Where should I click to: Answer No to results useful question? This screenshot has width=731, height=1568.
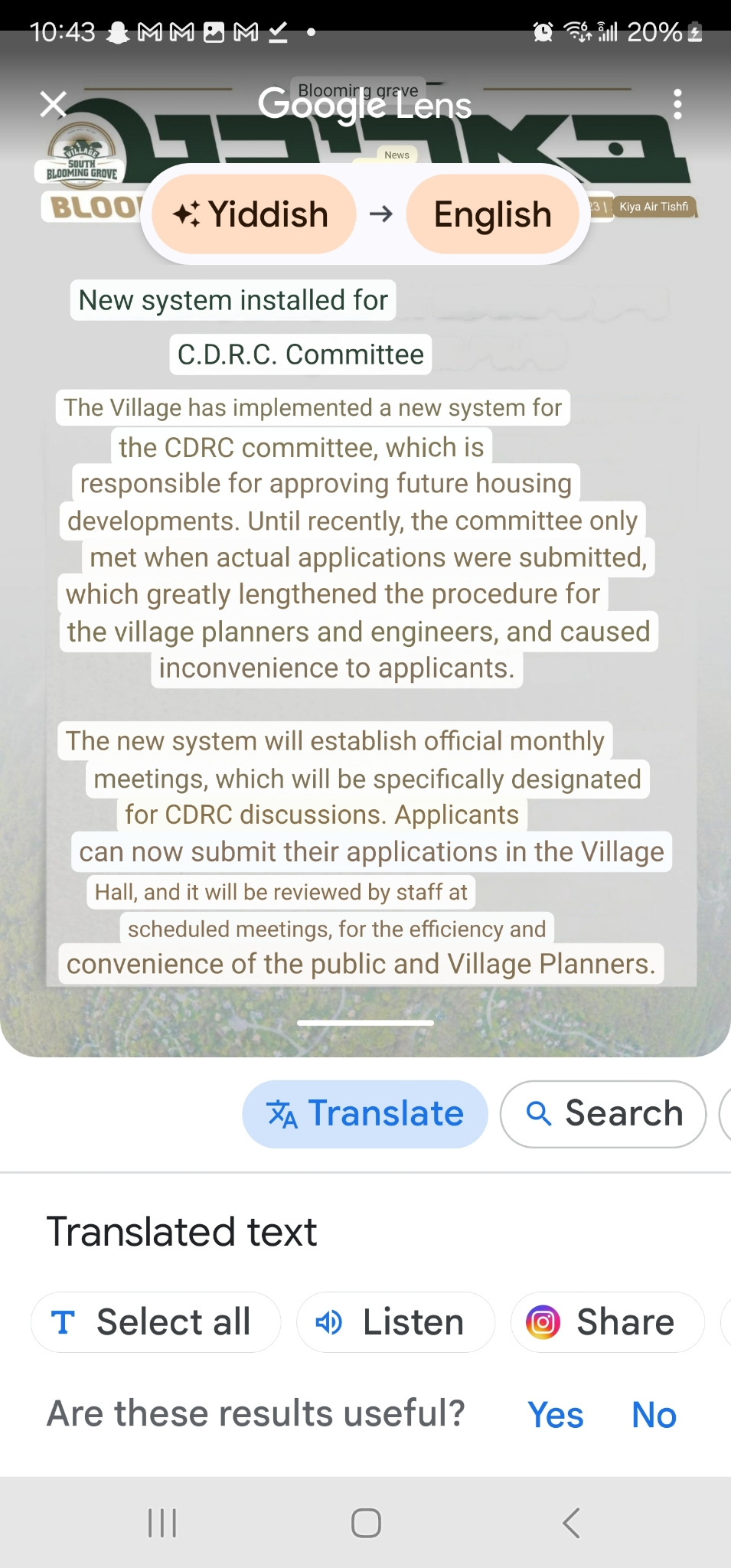654,1414
